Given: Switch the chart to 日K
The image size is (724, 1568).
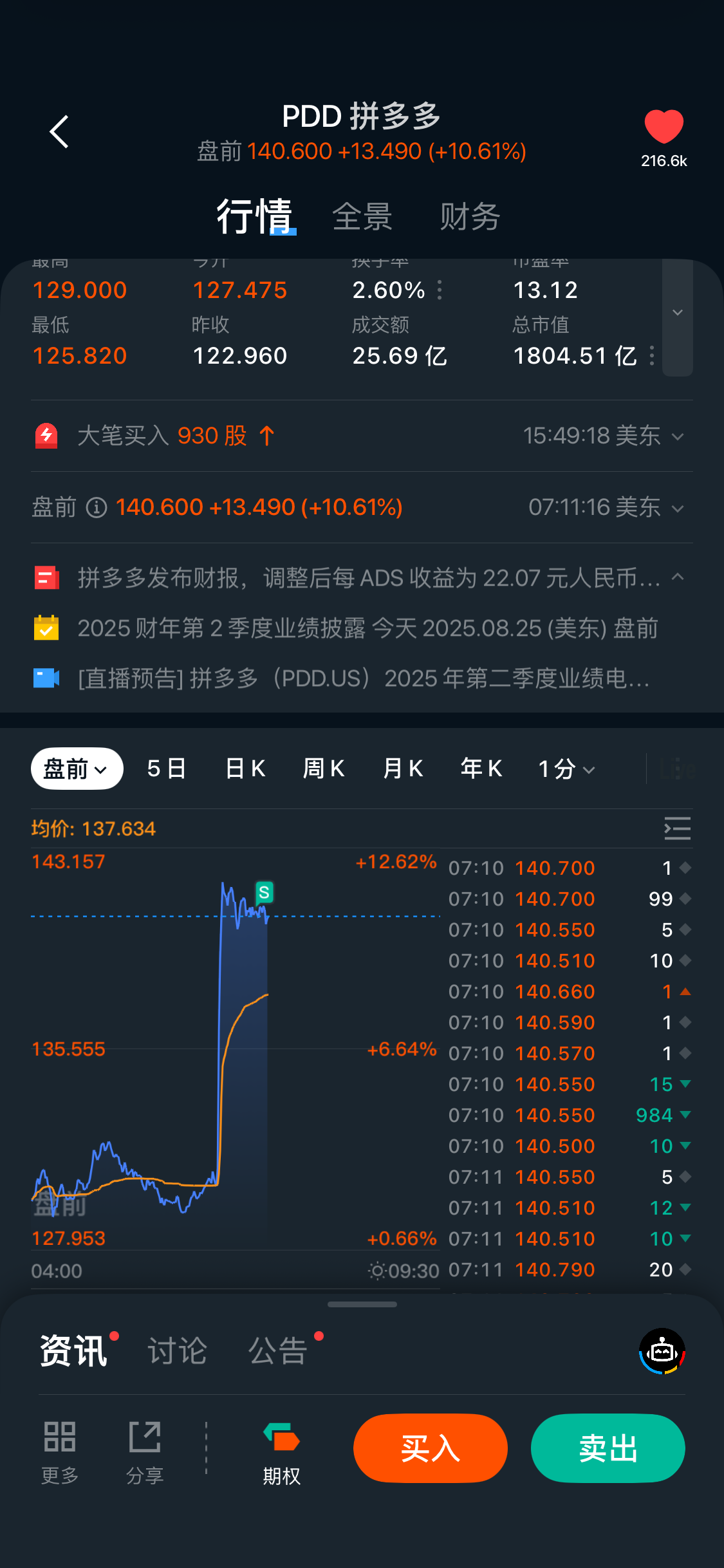Looking at the screenshot, I should coord(245,768).
